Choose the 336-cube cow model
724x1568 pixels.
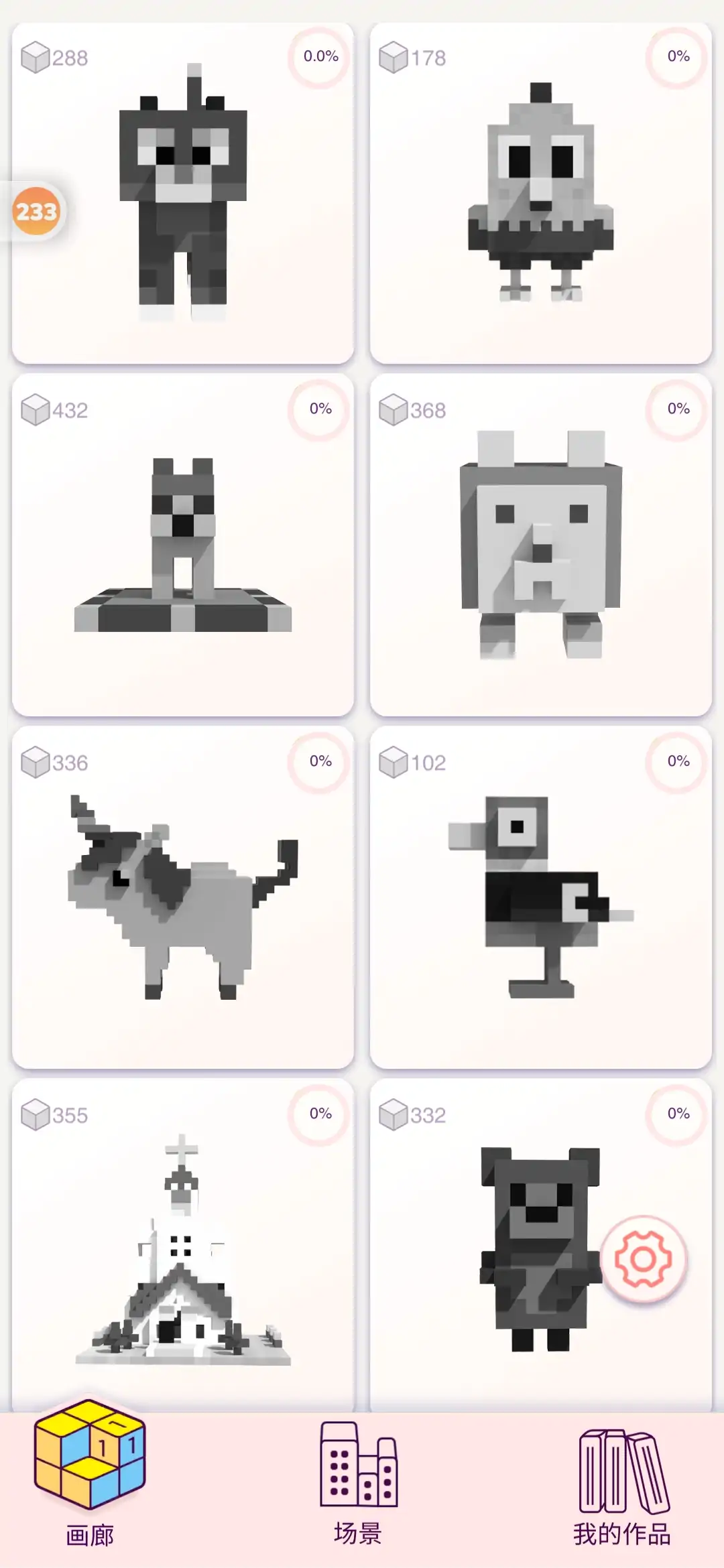point(182,898)
